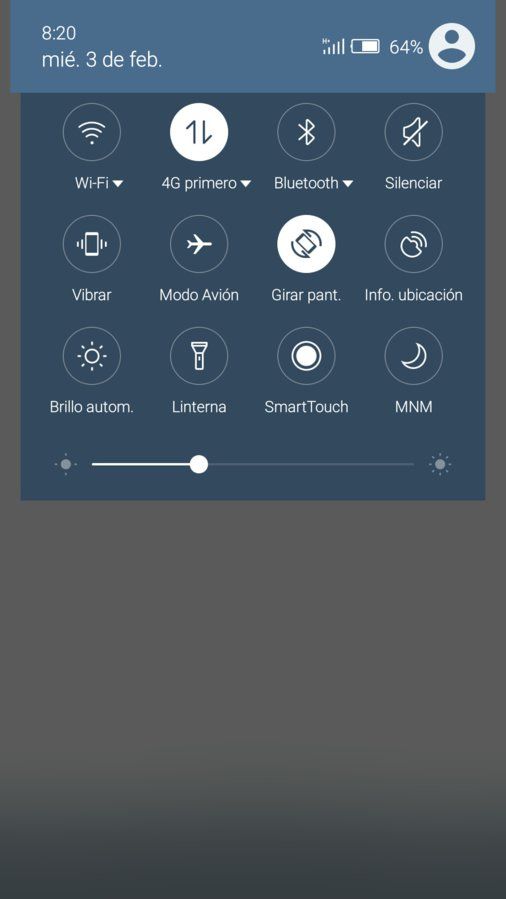Disable mobile data 4G primero toggle
The width and height of the screenshot is (506, 899).
[199, 132]
